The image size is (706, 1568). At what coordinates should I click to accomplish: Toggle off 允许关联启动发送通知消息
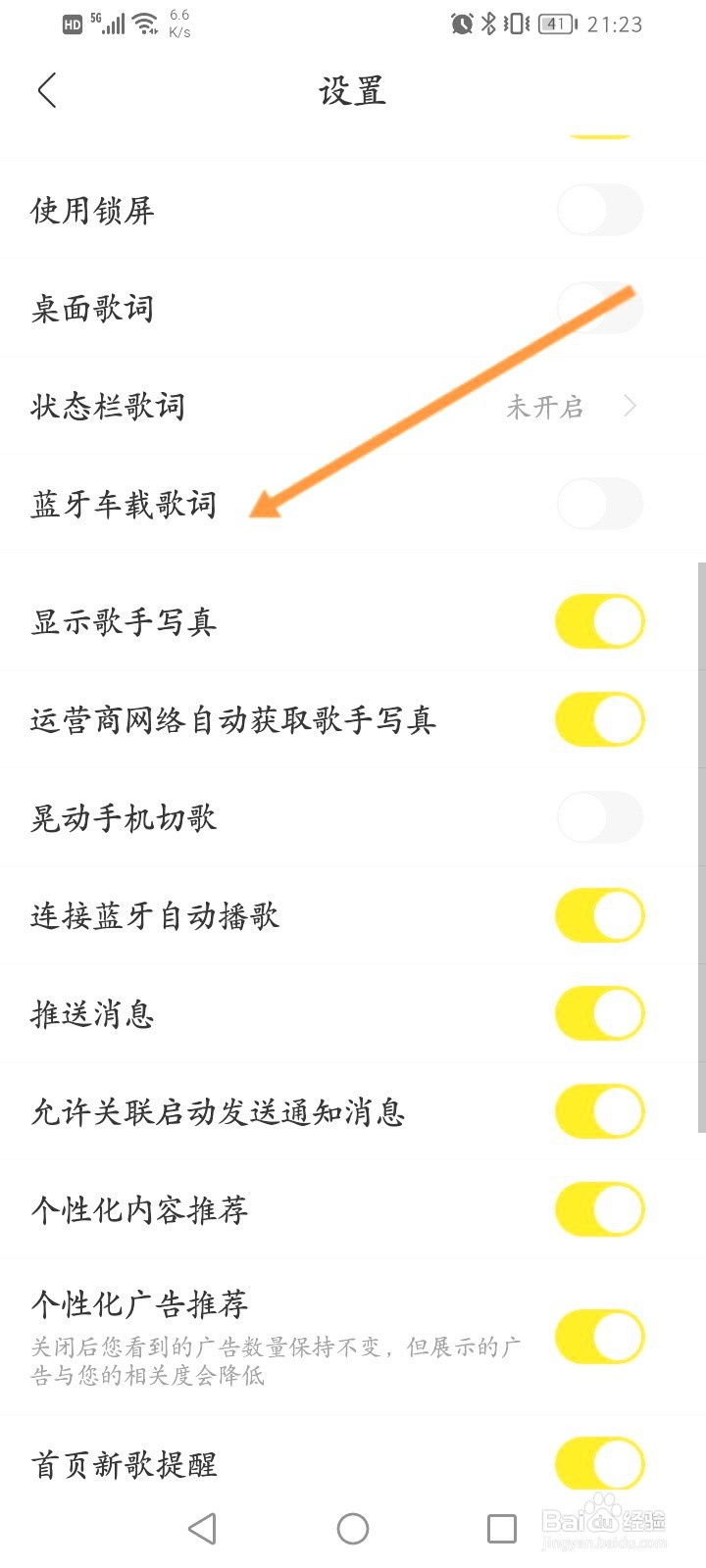pos(599,1112)
